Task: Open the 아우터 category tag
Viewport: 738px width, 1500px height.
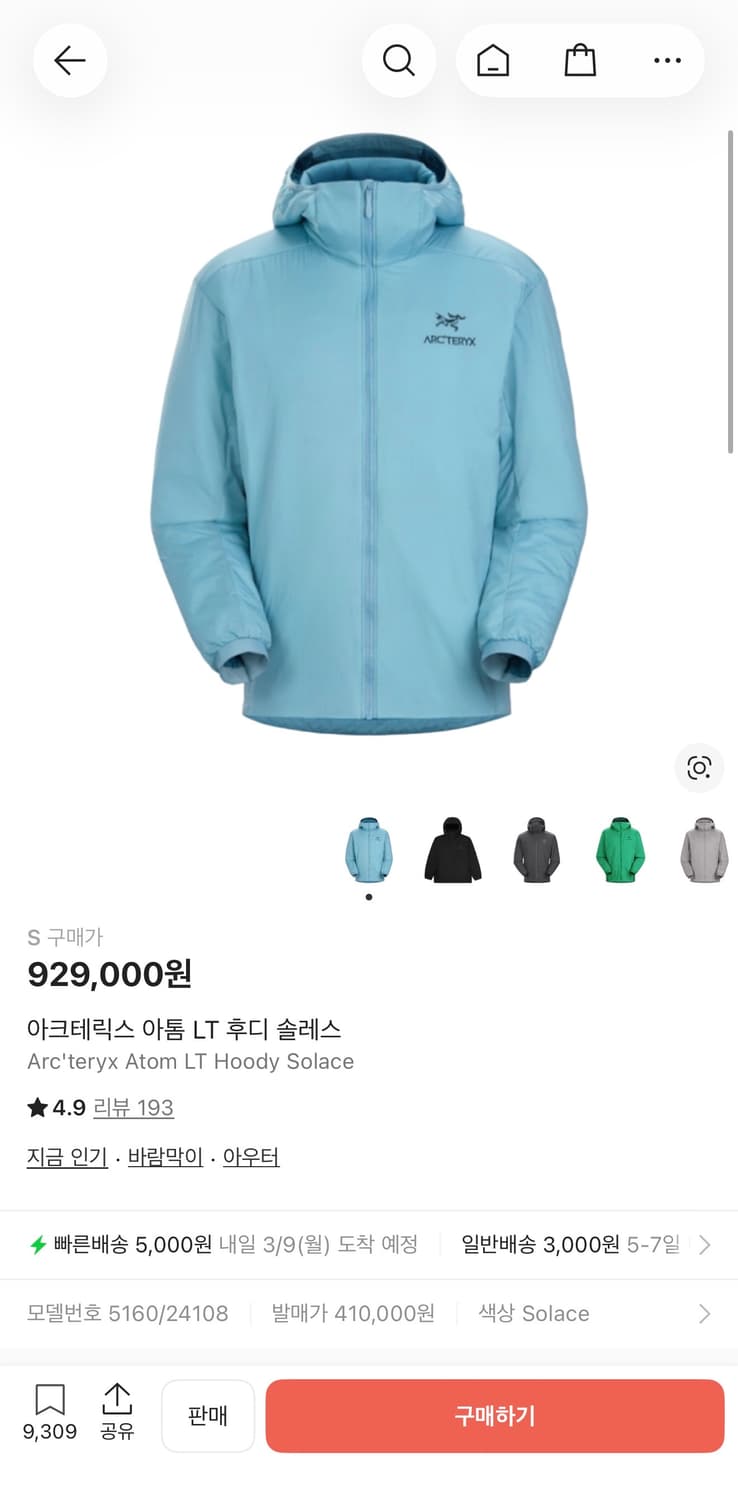Action: coord(250,1156)
